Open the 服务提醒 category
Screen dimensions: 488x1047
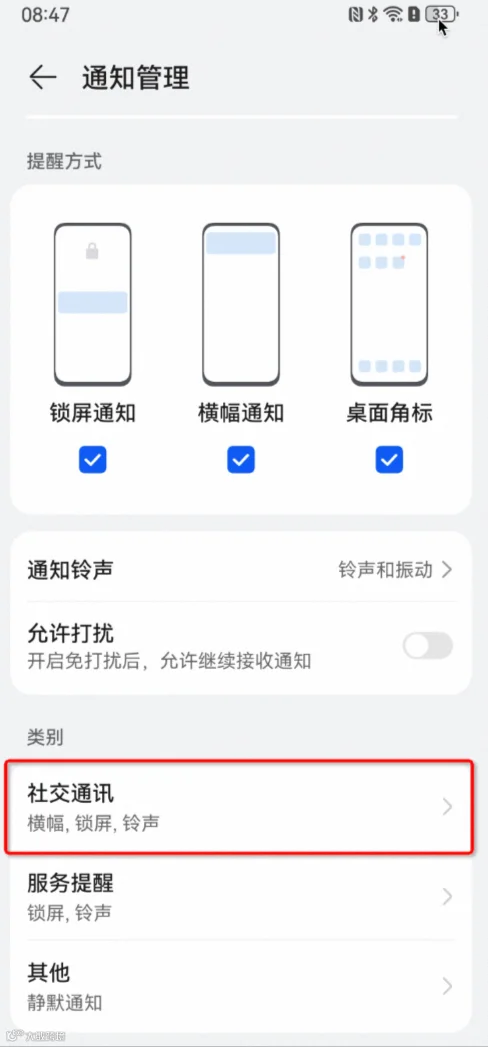coord(241,895)
